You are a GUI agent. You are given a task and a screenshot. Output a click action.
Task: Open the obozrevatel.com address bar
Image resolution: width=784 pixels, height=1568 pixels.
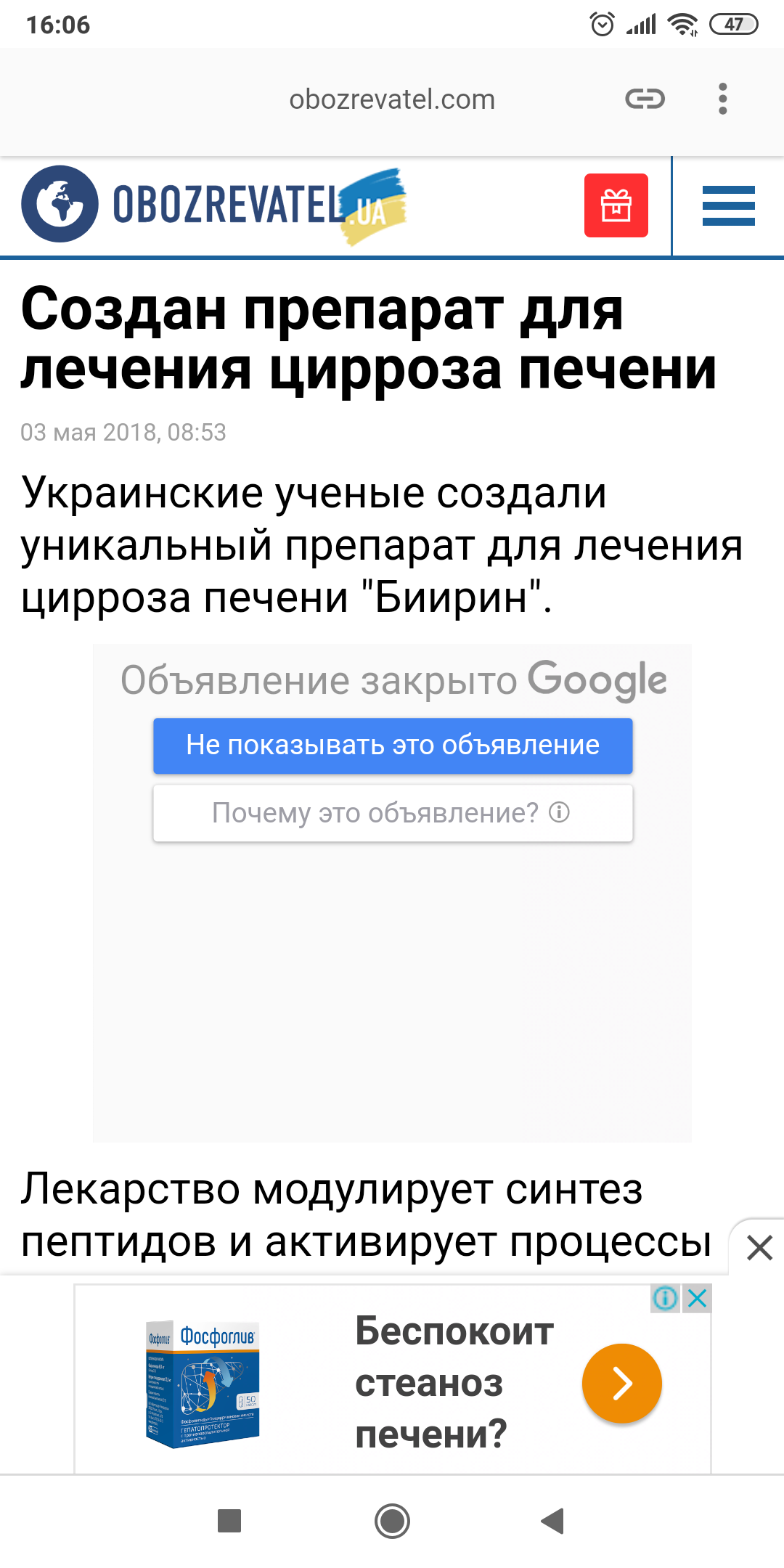coord(392,99)
